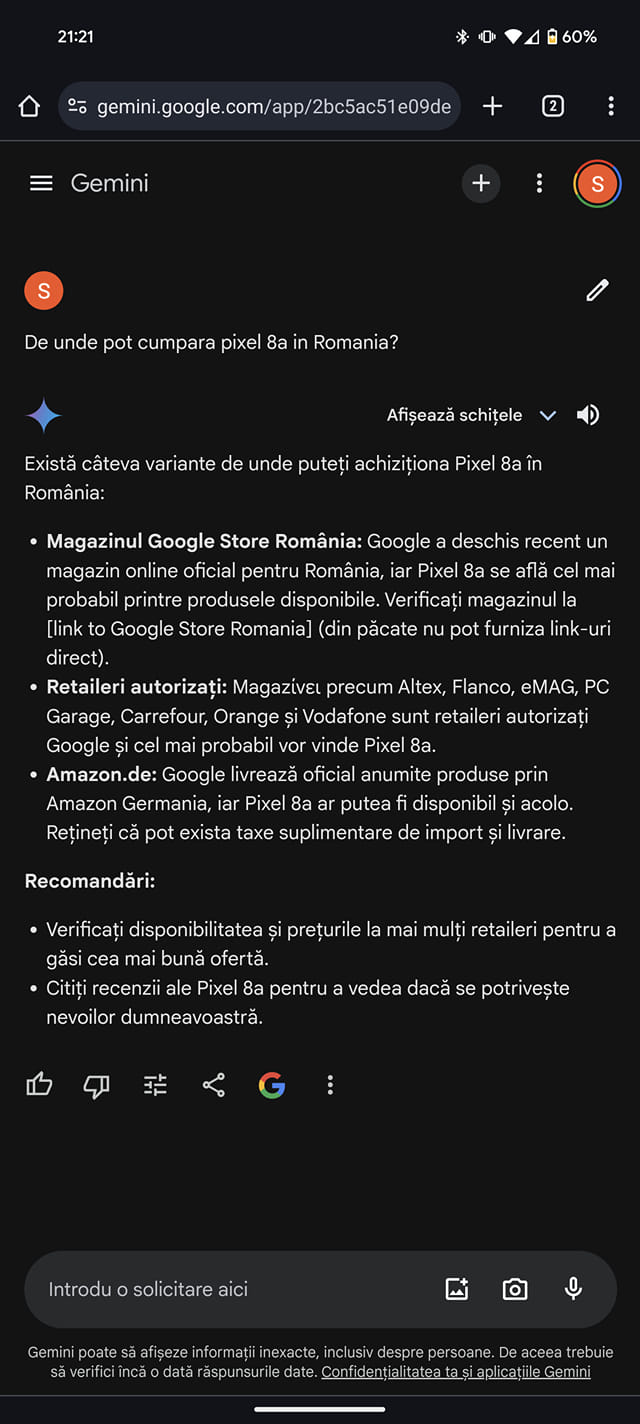Open more options below the response
The height and width of the screenshot is (1424, 640).
tap(330, 1085)
